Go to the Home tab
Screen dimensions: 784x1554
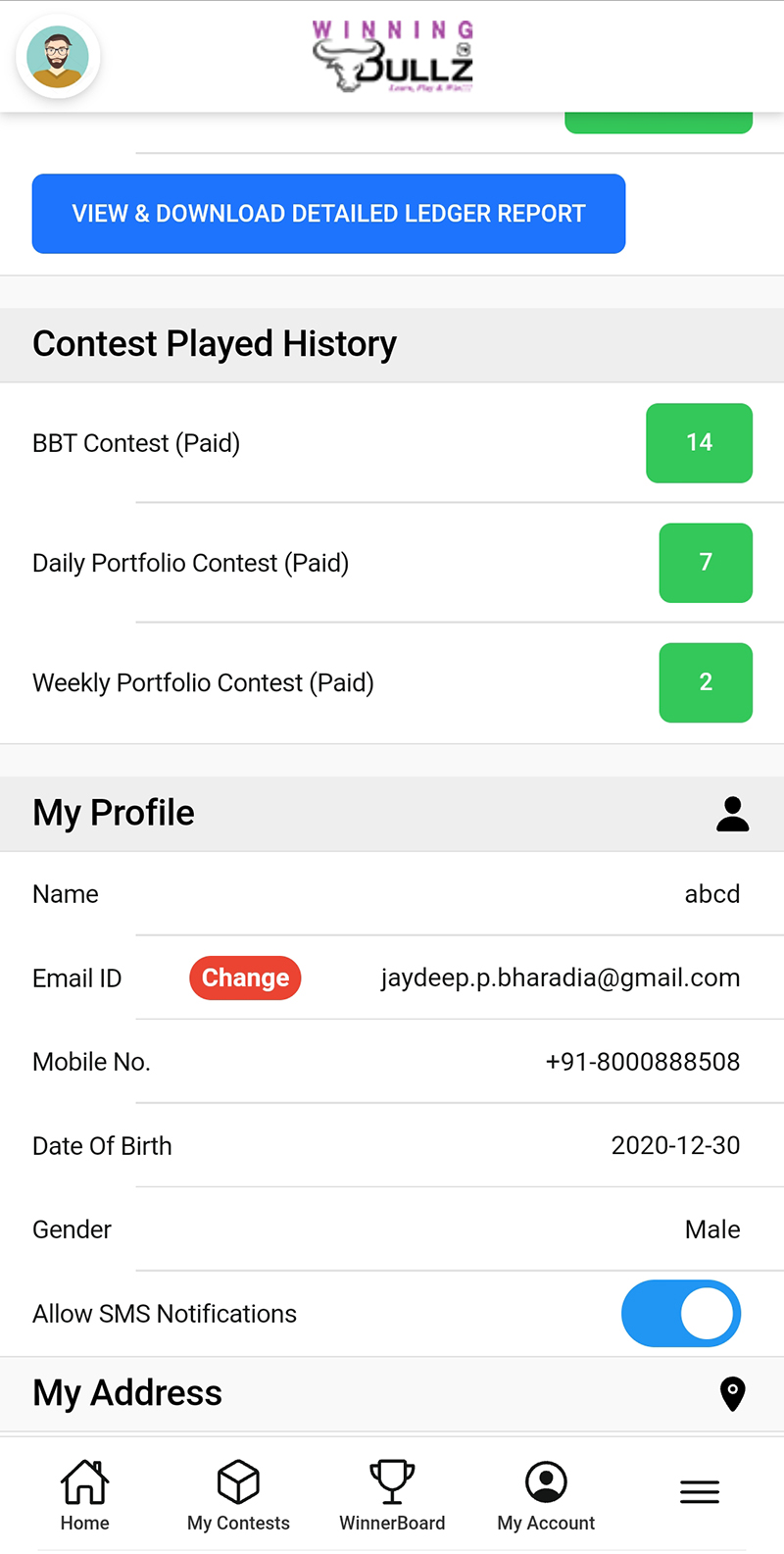pyautogui.click(x=85, y=1495)
